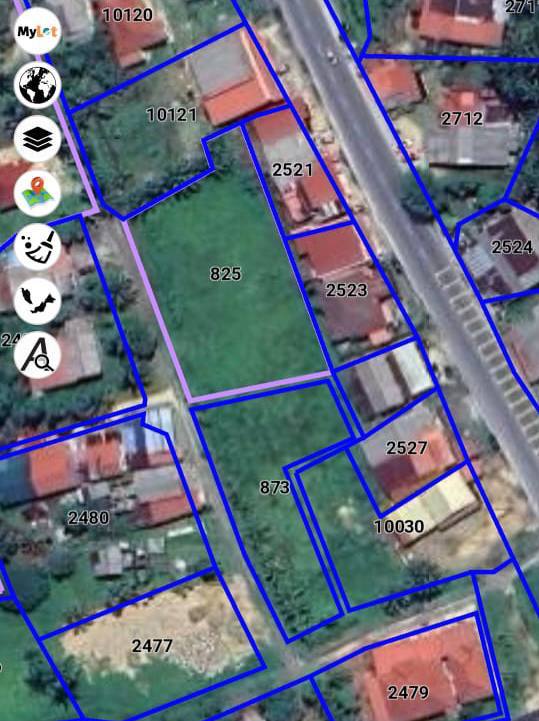The width and height of the screenshot is (539, 721).
Task: Open the lot search magnifier button
Action: click(37, 355)
